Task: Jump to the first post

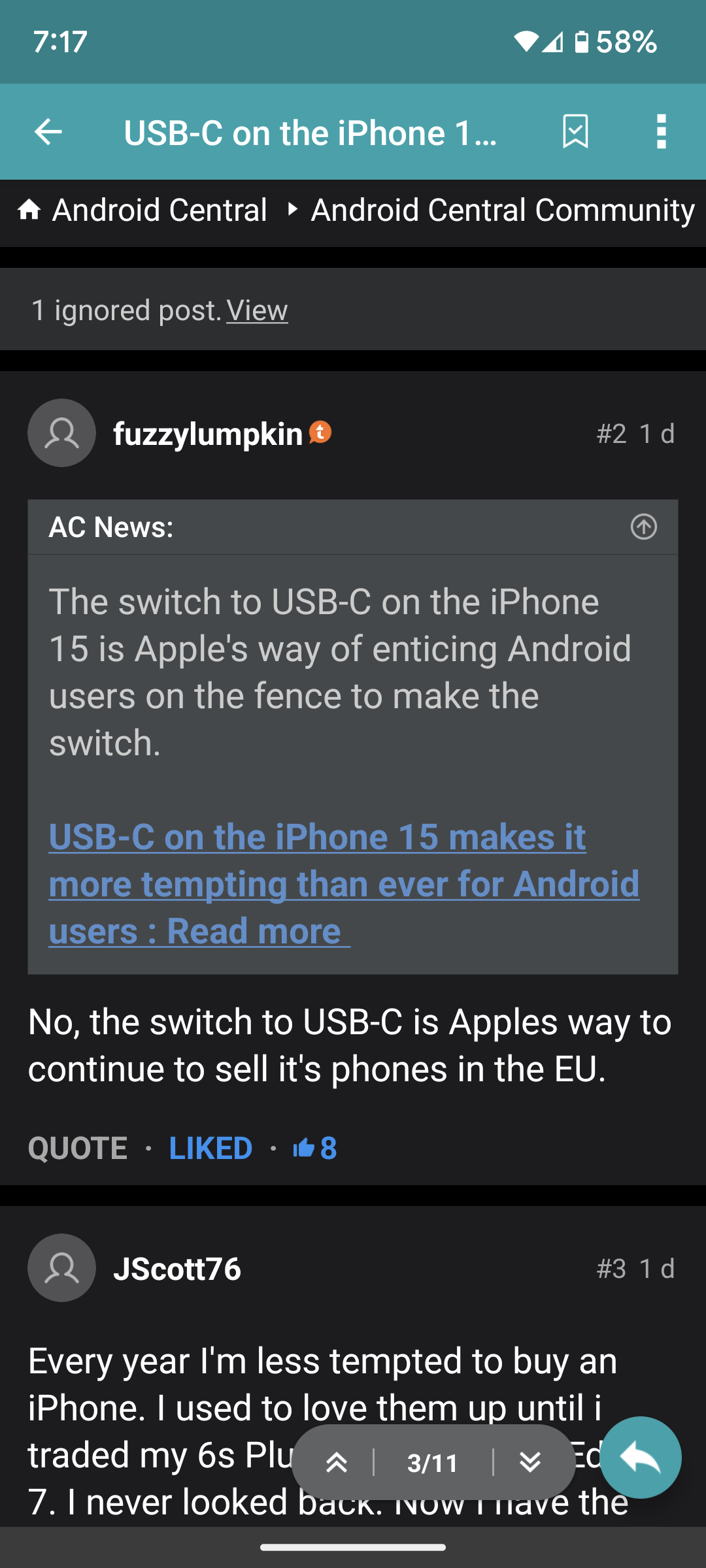Action: click(337, 1462)
